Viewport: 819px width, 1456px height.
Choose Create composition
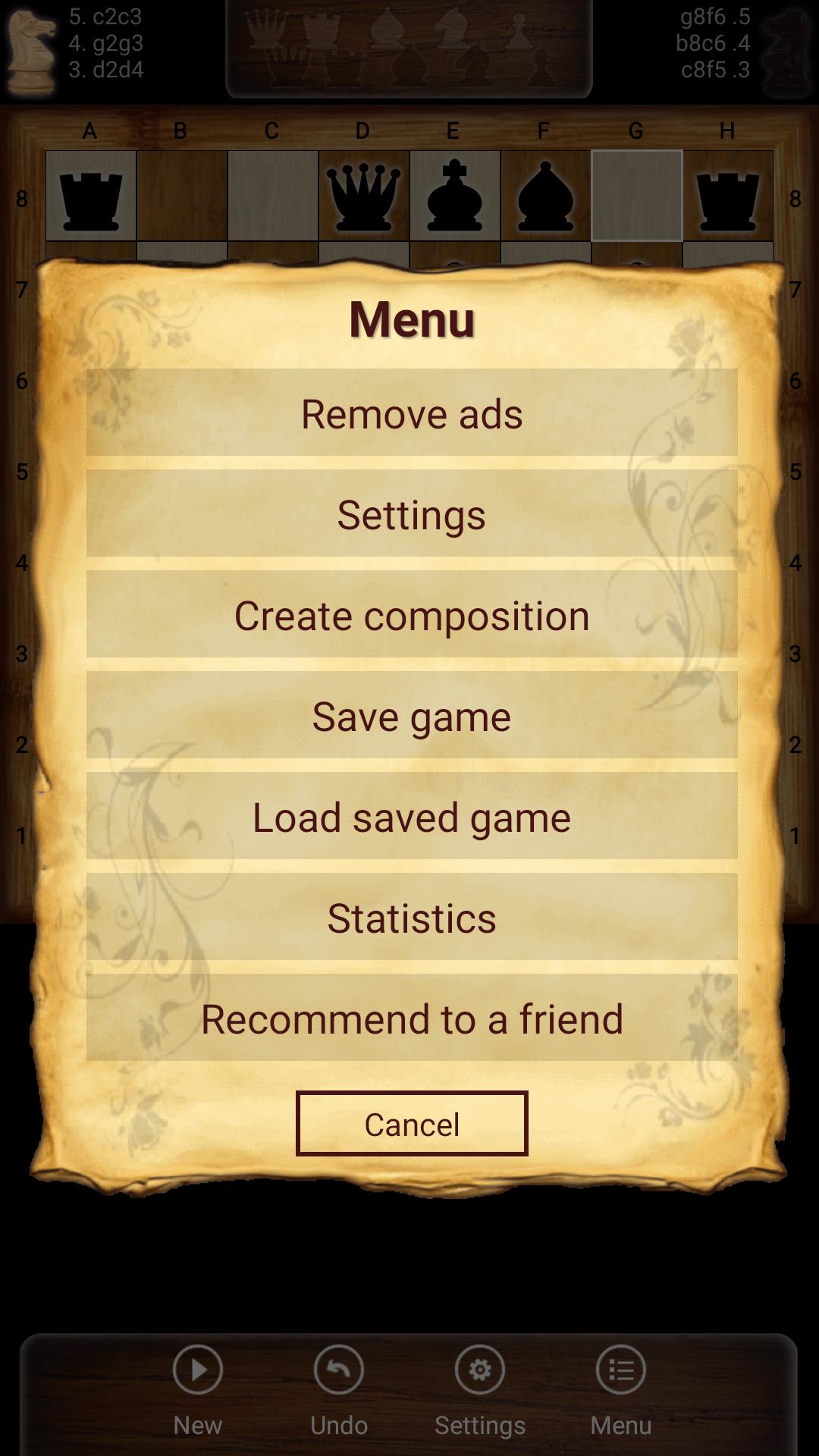point(412,614)
